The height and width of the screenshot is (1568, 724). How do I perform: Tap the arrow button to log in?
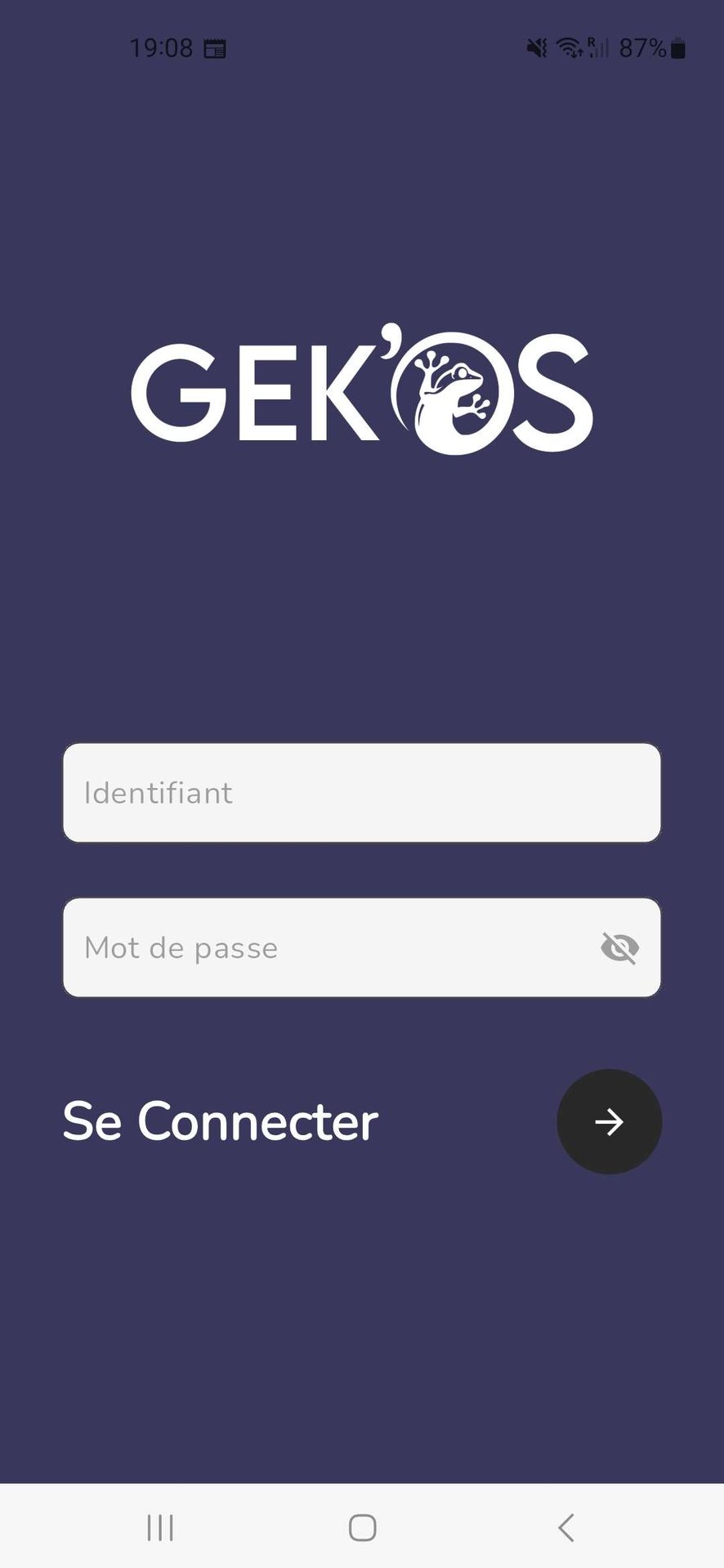coord(609,1121)
